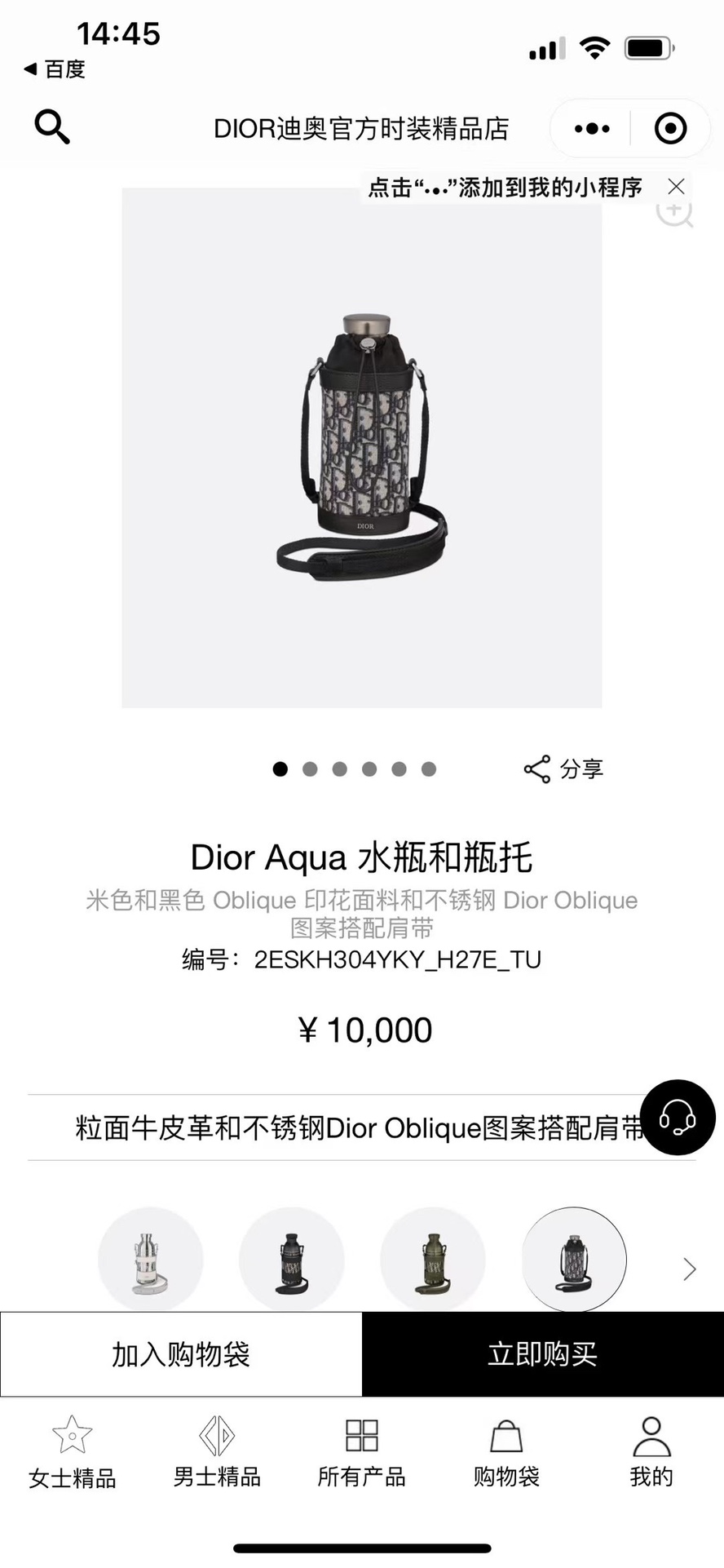The image size is (724, 1568).
Task: Select the silver white bottle variant
Action: pyautogui.click(x=150, y=1260)
